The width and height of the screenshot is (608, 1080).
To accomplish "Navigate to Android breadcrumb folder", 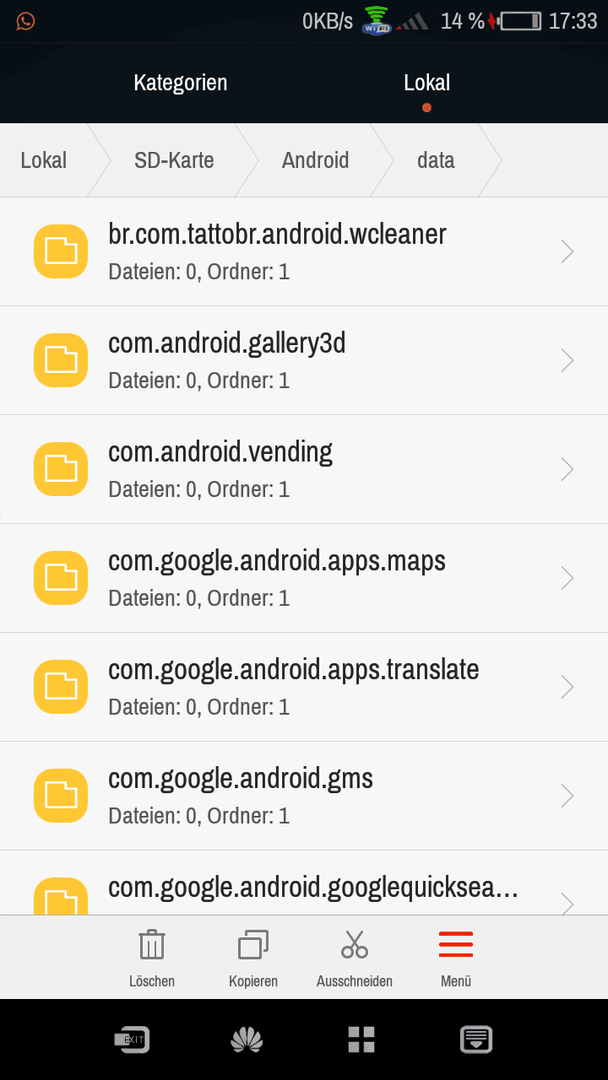I will coord(315,160).
